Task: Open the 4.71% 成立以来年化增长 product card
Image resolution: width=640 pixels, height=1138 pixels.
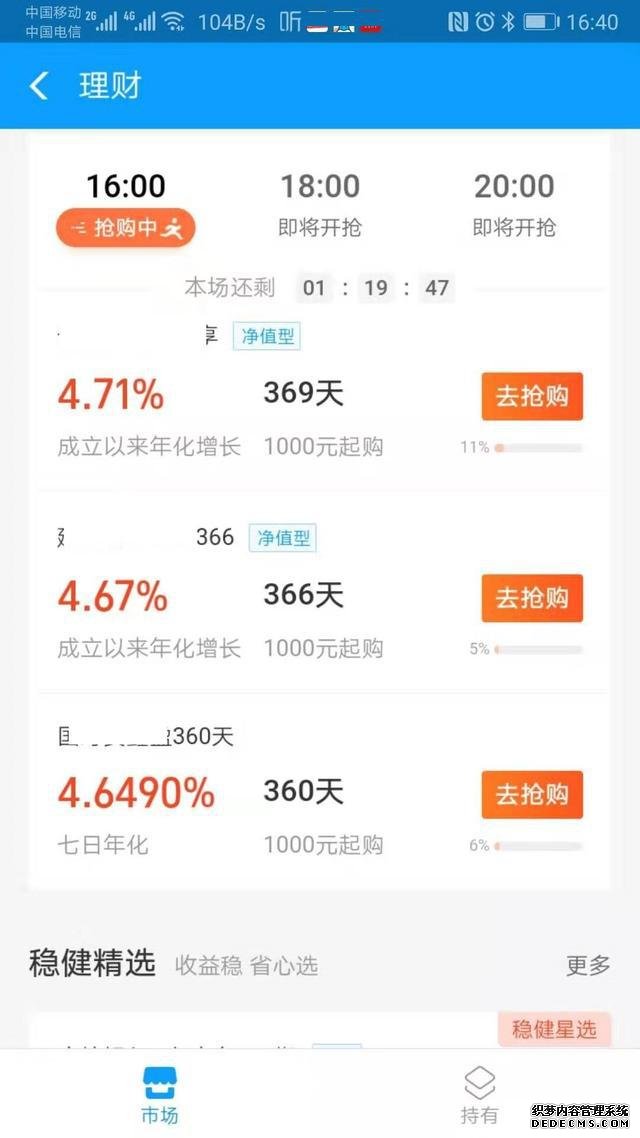Action: (x=319, y=393)
